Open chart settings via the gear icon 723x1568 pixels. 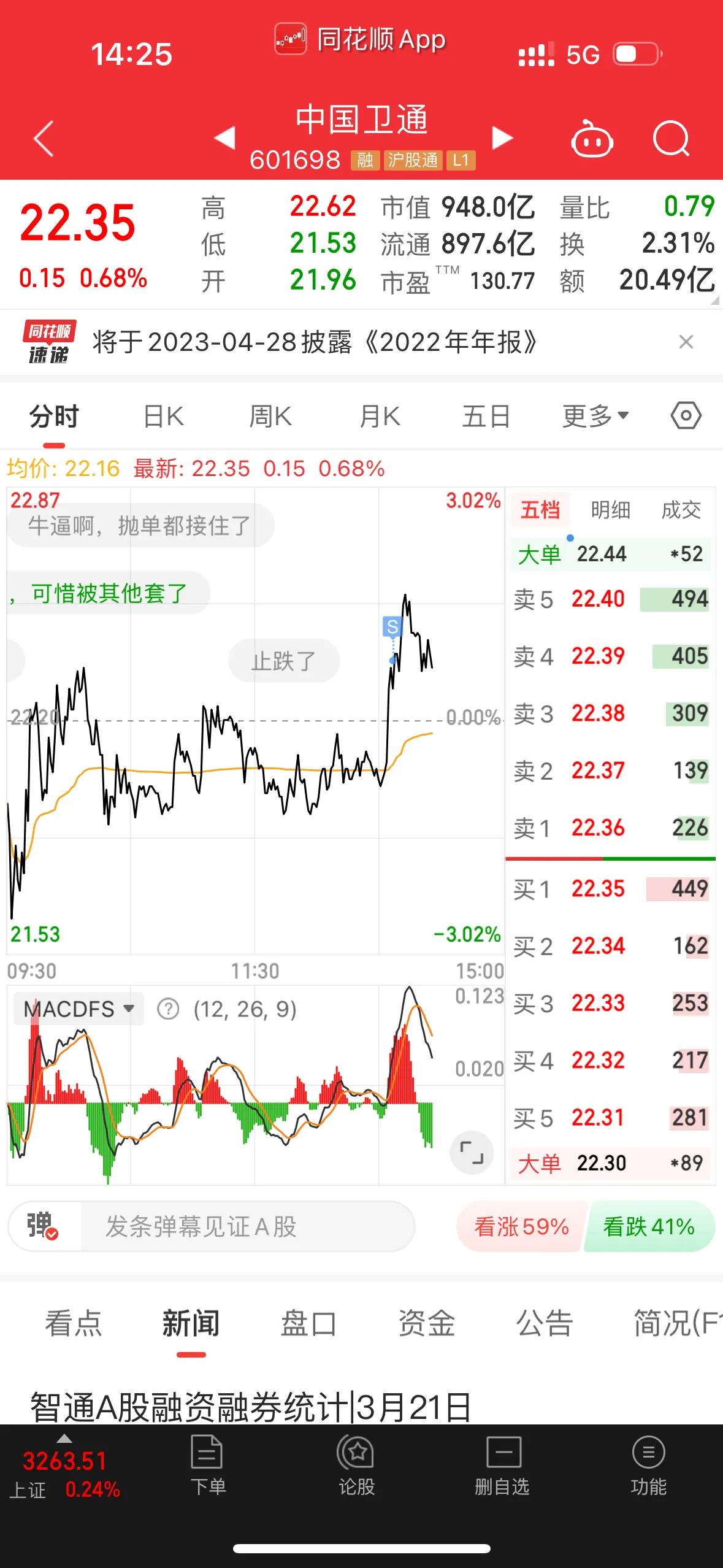tap(685, 415)
